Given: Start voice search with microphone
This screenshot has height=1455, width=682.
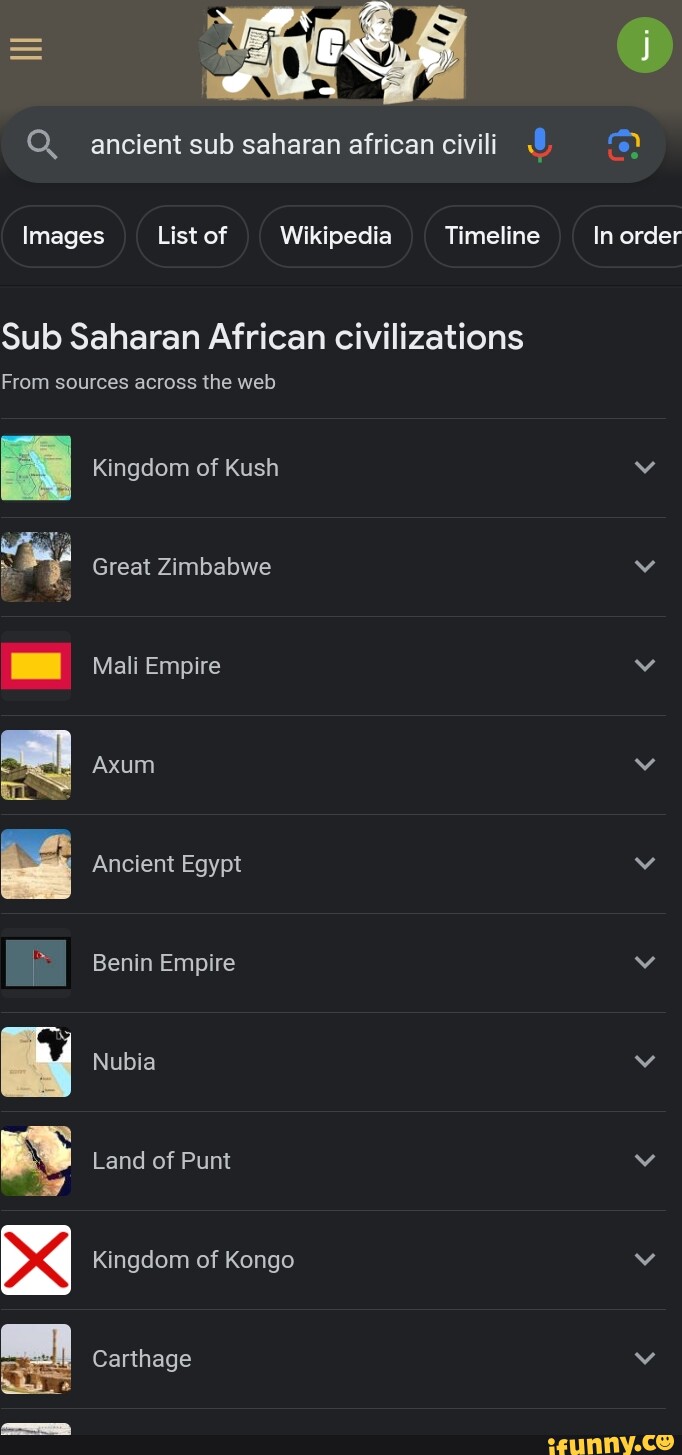Looking at the screenshot, I should [539, 145].
